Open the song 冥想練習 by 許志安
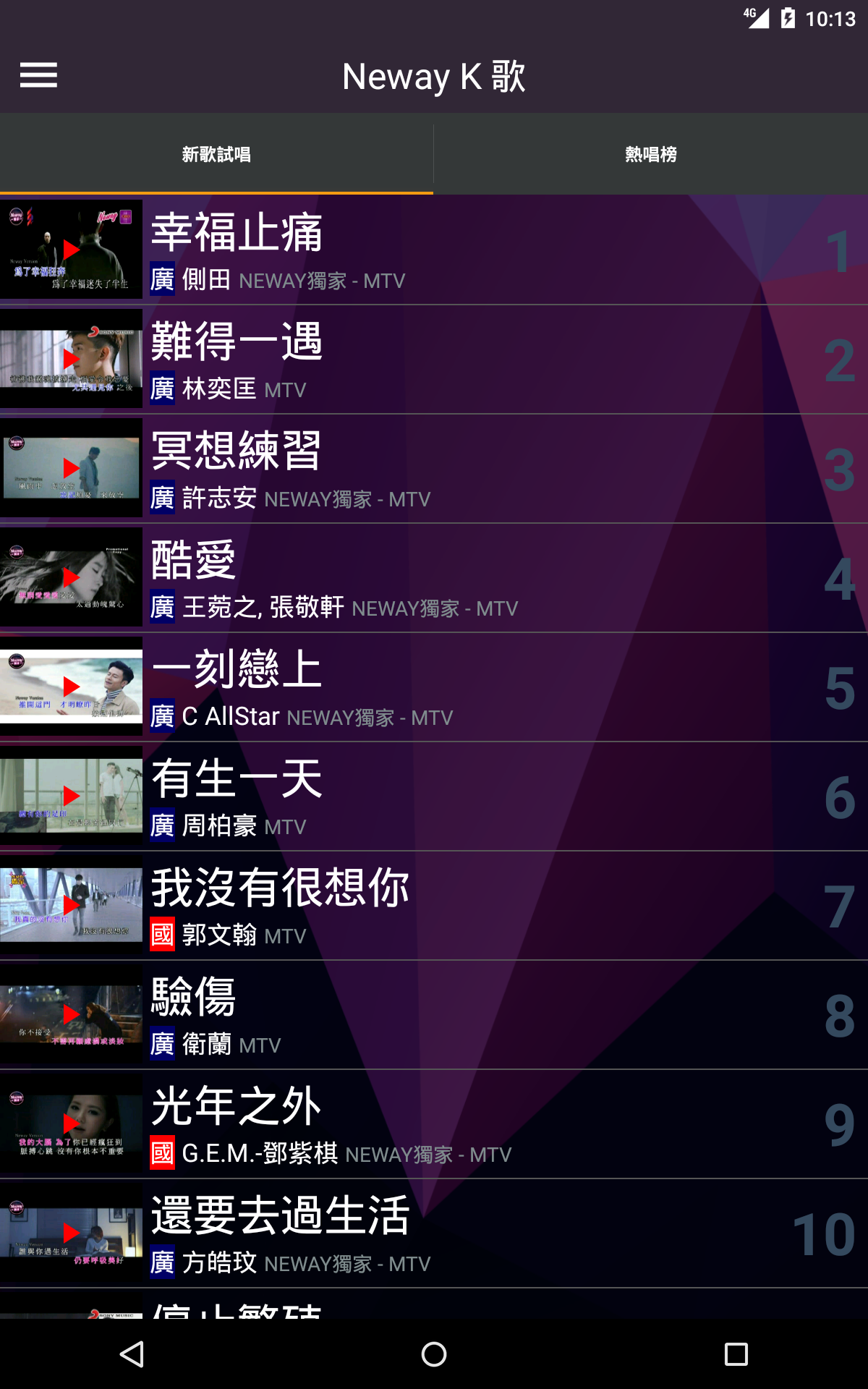The width and height of the screenshot is (868, 1389). (434, 469)
